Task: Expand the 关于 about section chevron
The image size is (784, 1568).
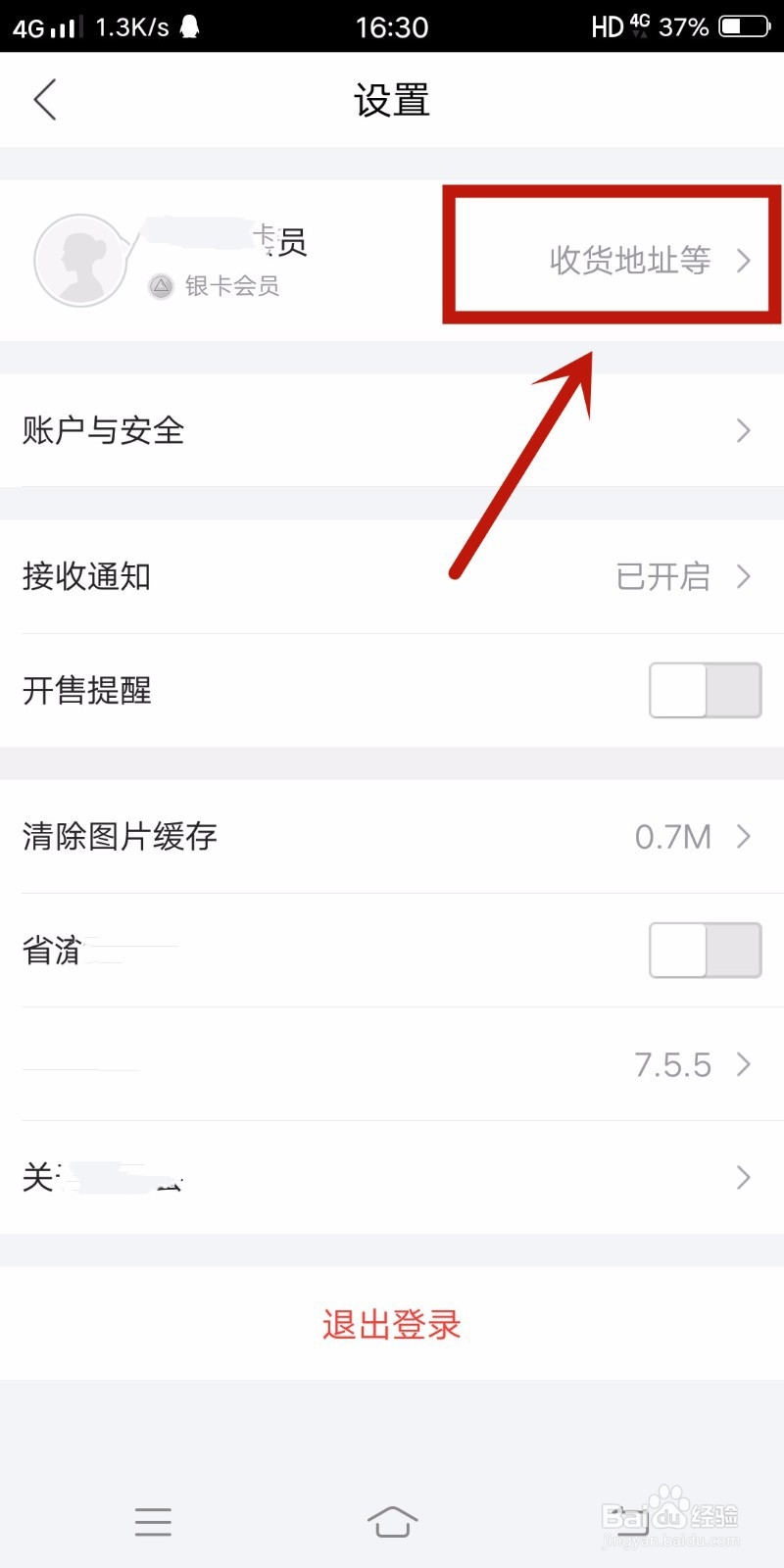Action: pyautogui.click(x=742, y=1177)
